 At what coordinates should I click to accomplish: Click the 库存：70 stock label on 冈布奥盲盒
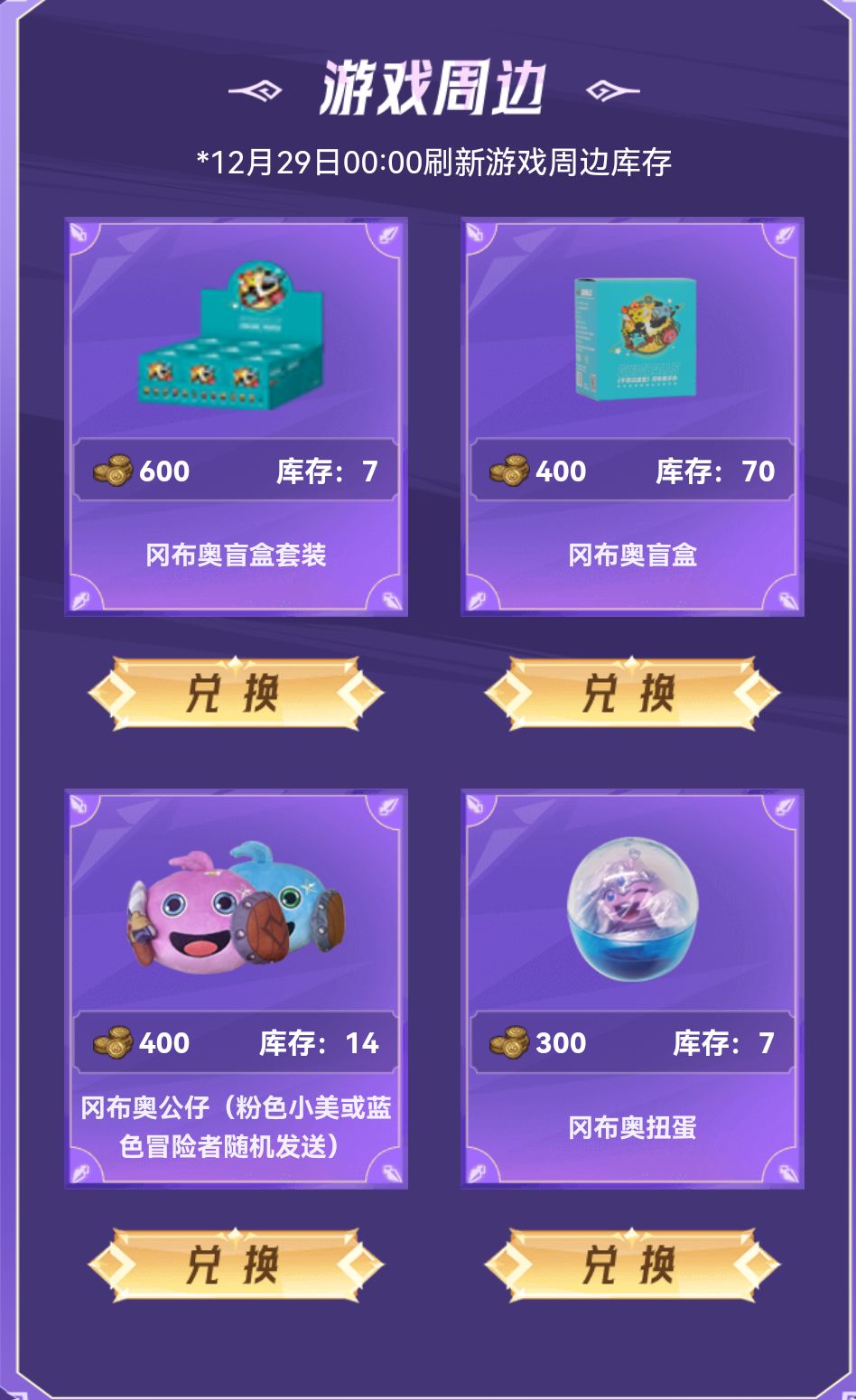(x=715, y=470)
